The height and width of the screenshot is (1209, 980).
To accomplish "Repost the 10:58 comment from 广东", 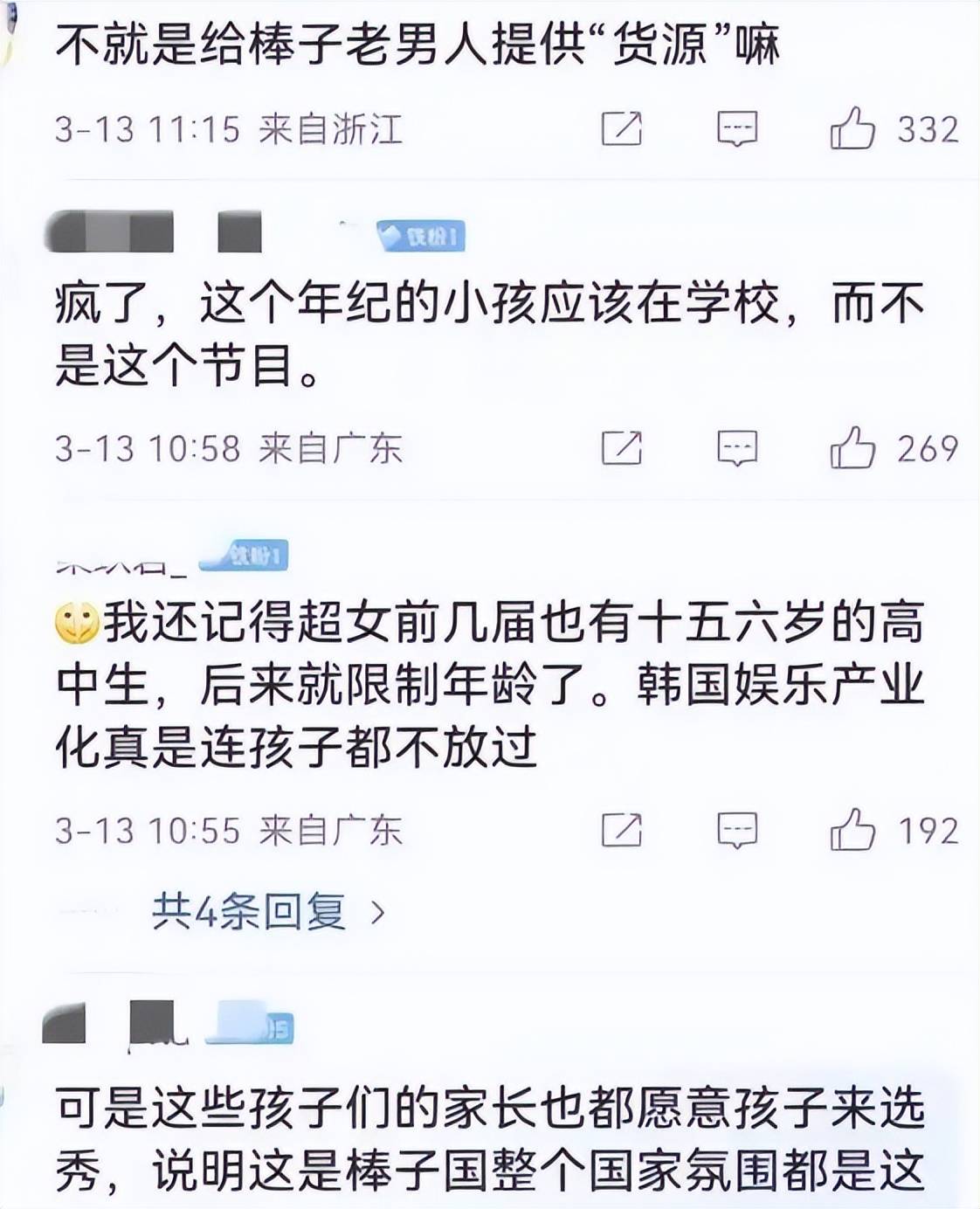I will (622, 448).
